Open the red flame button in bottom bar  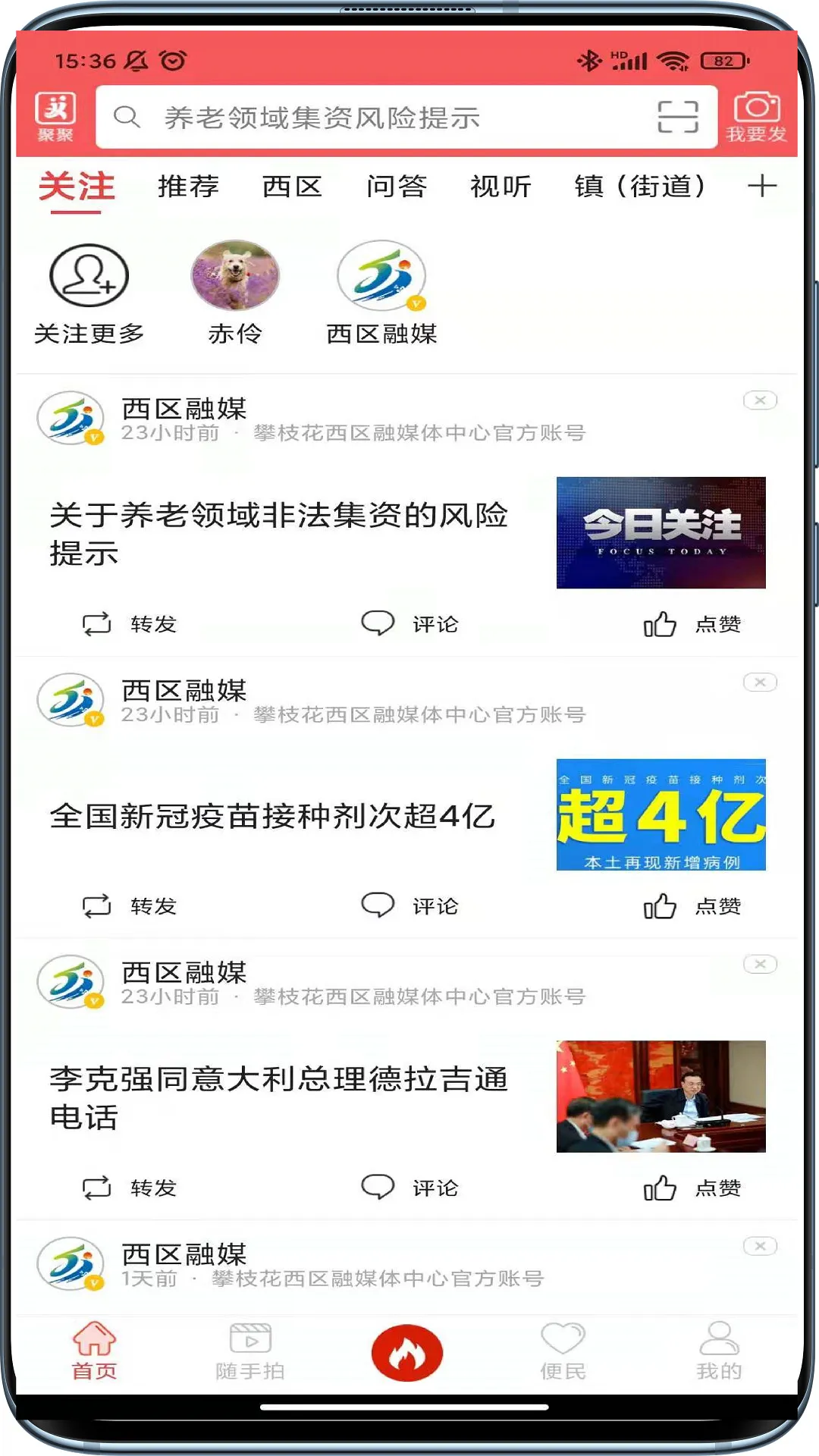(x=407, y=1353)
